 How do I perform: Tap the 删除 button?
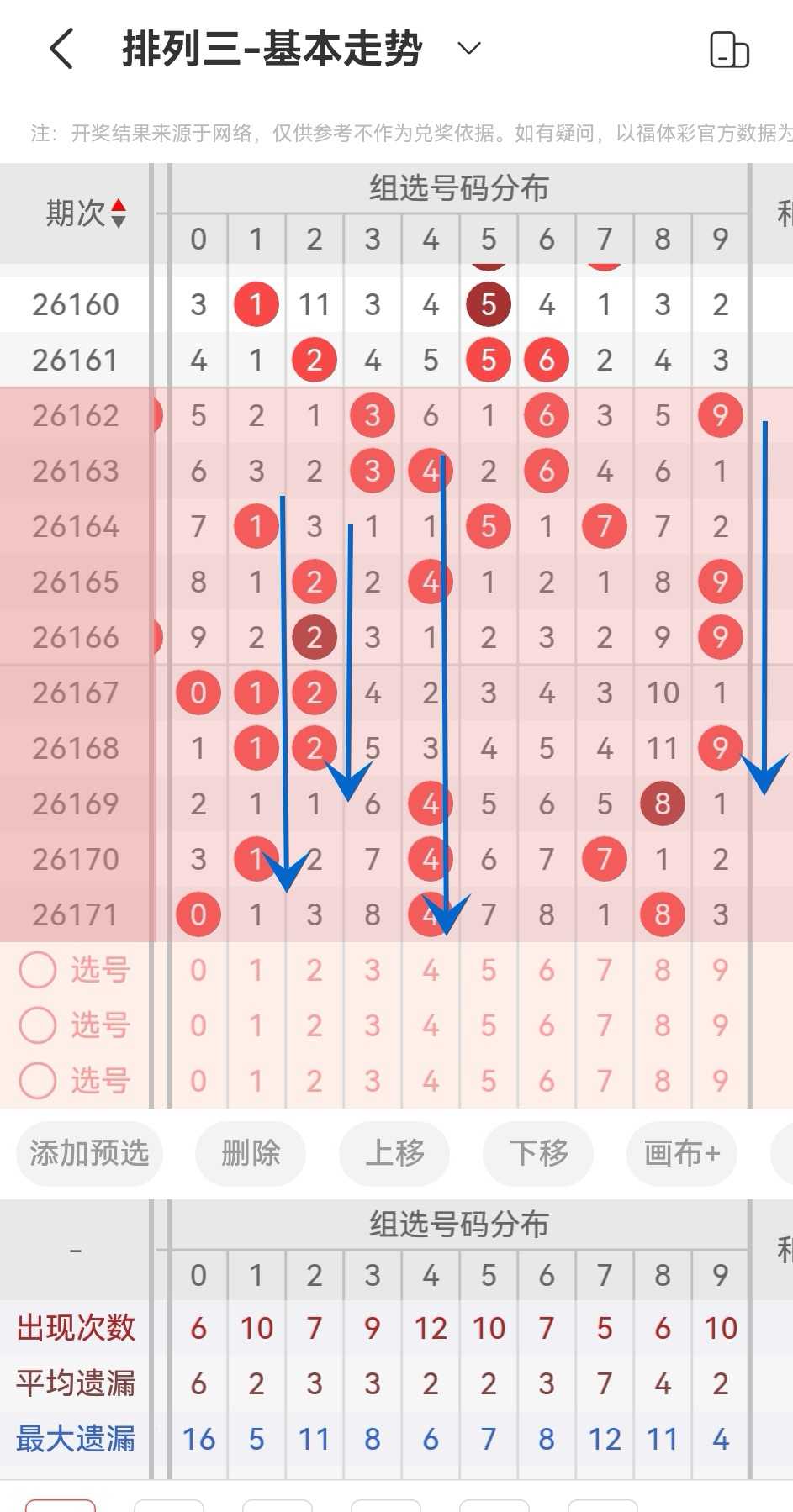251,1153
